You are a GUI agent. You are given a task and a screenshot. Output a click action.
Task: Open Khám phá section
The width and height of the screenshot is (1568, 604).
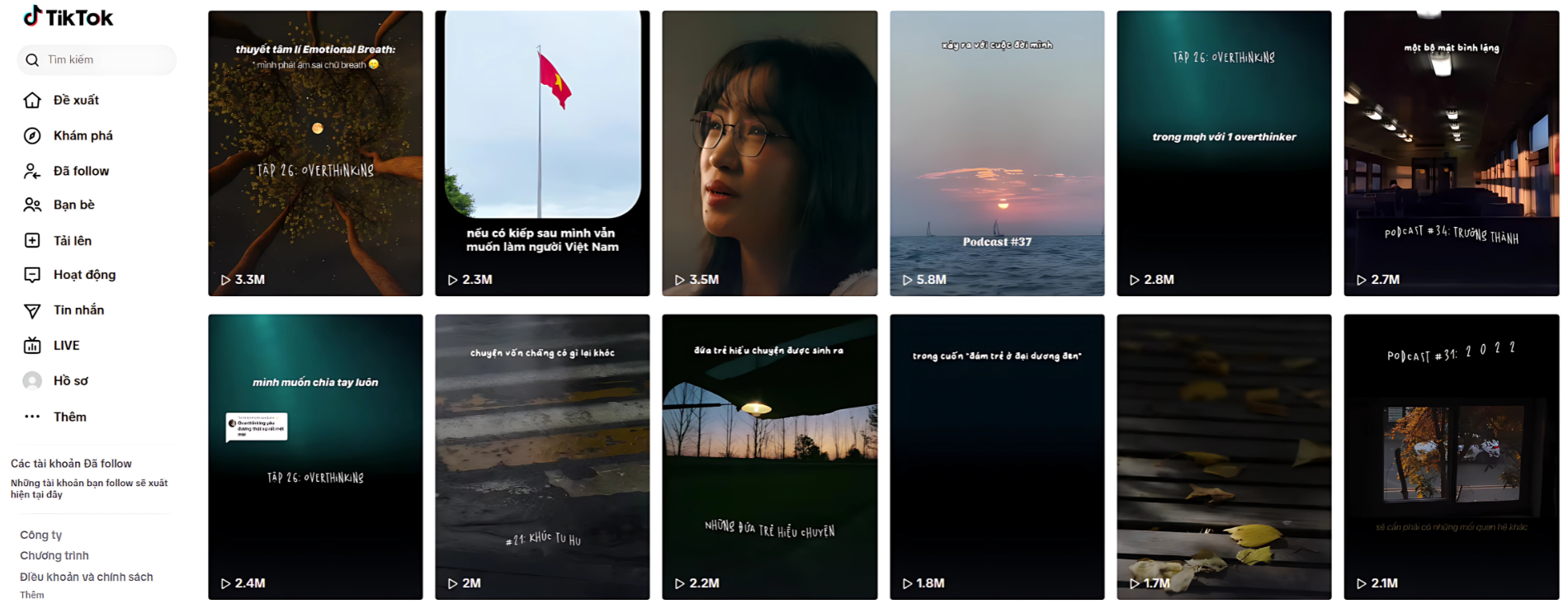[82, 135]
